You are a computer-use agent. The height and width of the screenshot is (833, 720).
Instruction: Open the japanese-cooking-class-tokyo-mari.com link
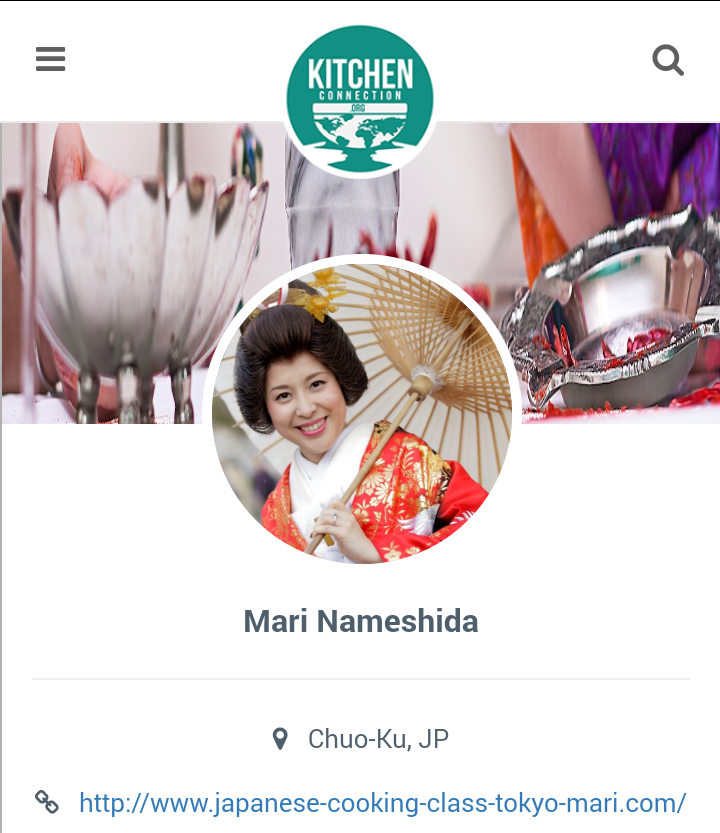click(382, 802)
